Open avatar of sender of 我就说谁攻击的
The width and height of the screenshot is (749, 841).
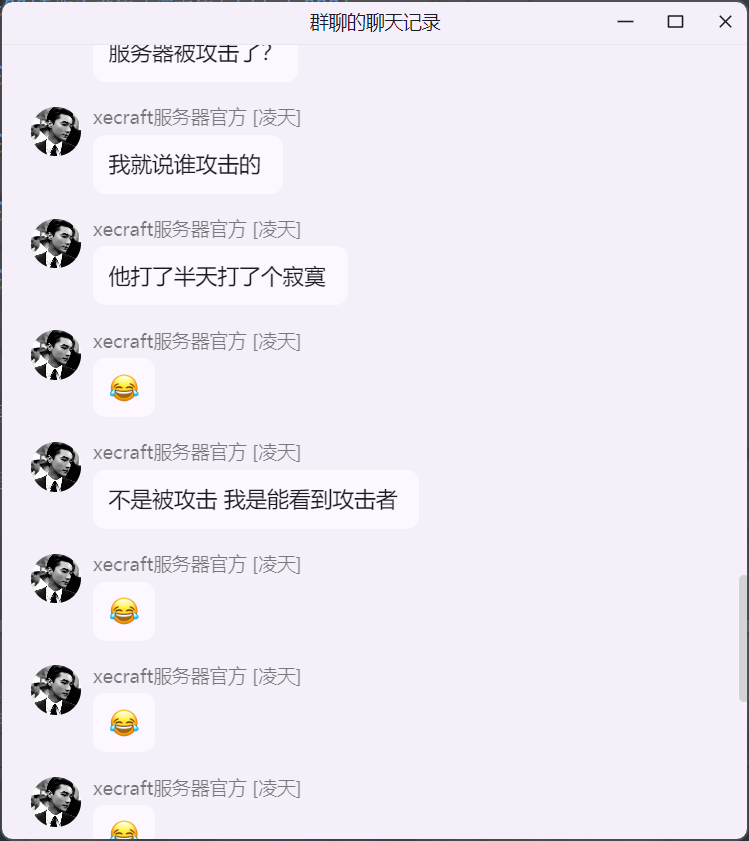(56, 132)
